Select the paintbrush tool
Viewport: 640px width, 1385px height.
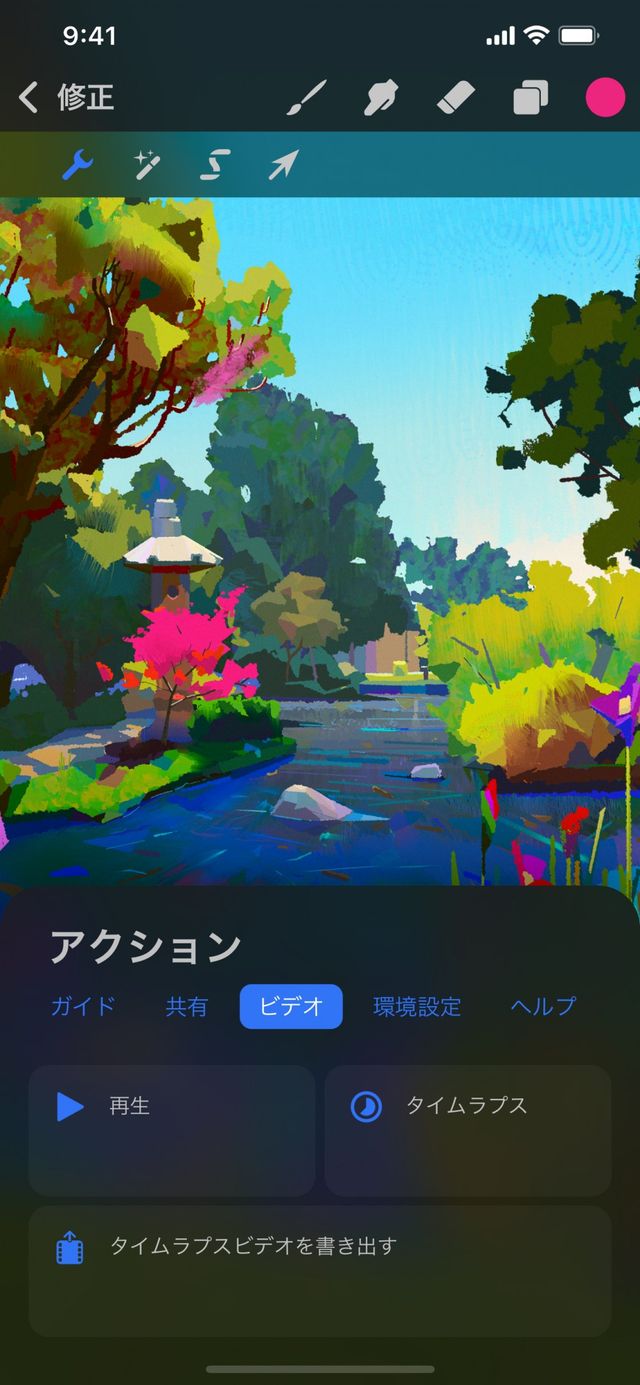tap(307, 98)
